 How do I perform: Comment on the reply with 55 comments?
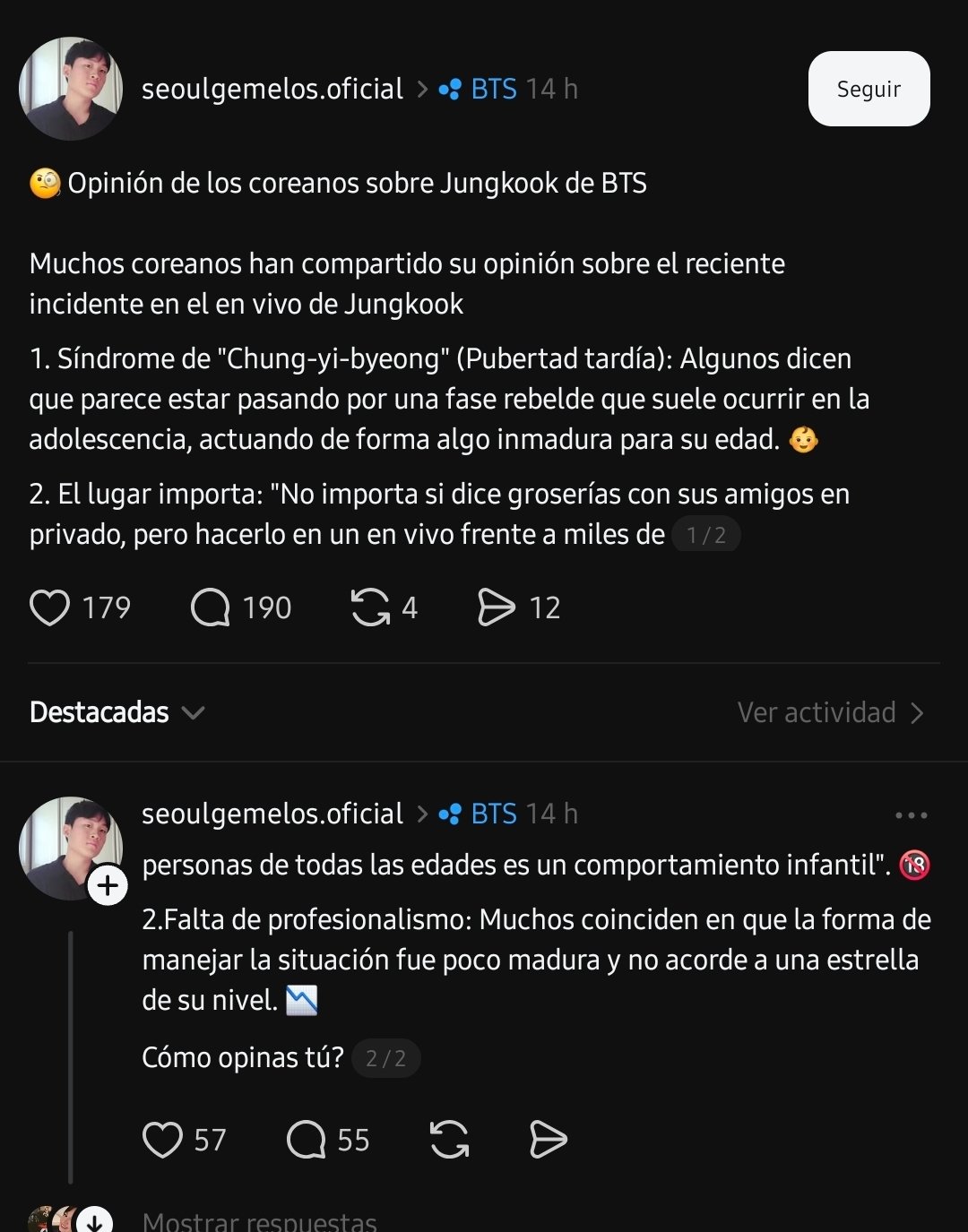[307, 1140]
